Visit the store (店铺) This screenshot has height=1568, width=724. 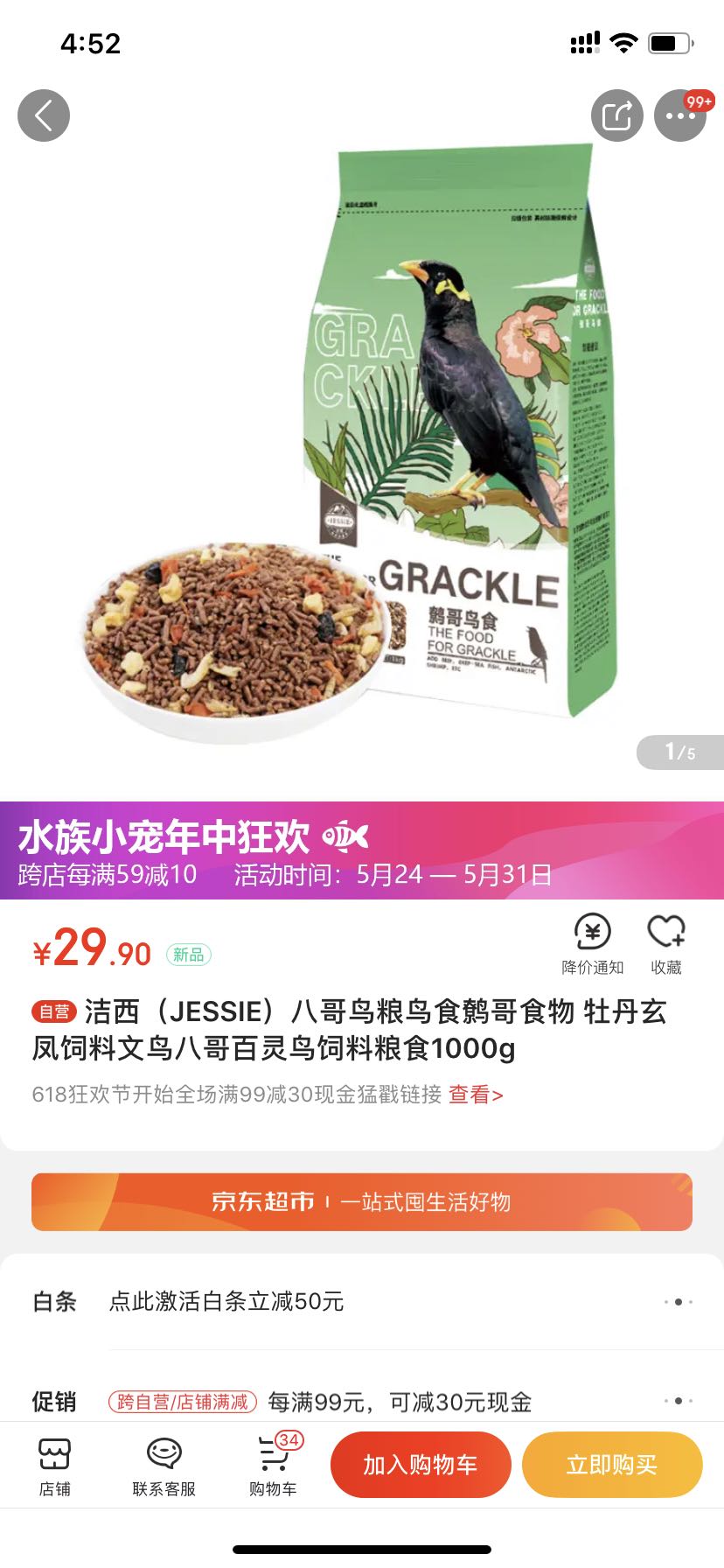pos(54,1466)
